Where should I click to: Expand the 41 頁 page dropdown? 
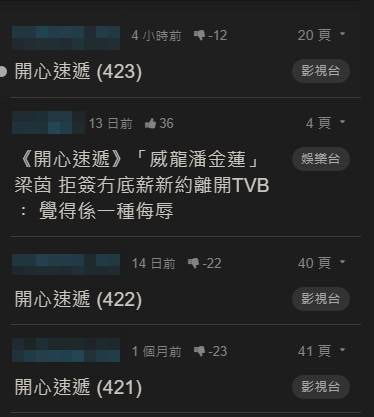click(321, 351)
